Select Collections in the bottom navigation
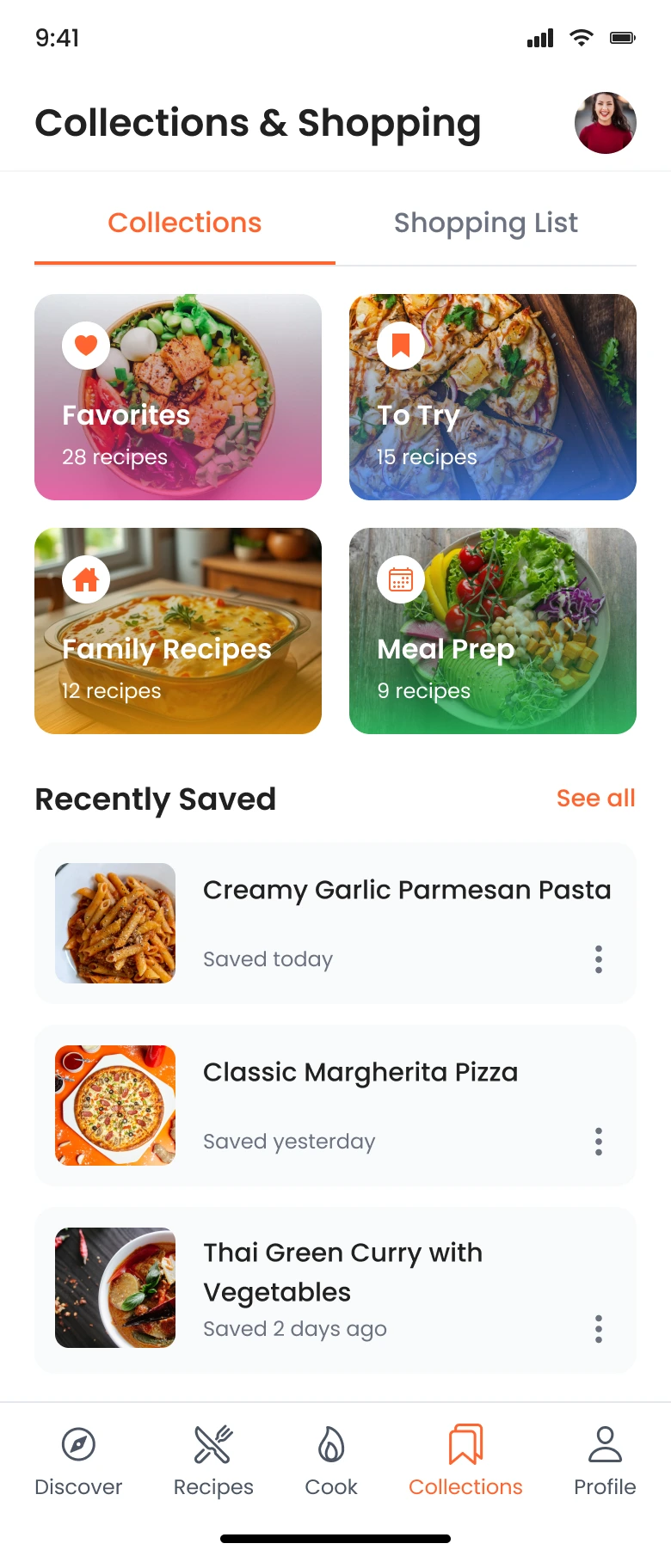This screenshot has width=671, height=1568. point(465,1461)
